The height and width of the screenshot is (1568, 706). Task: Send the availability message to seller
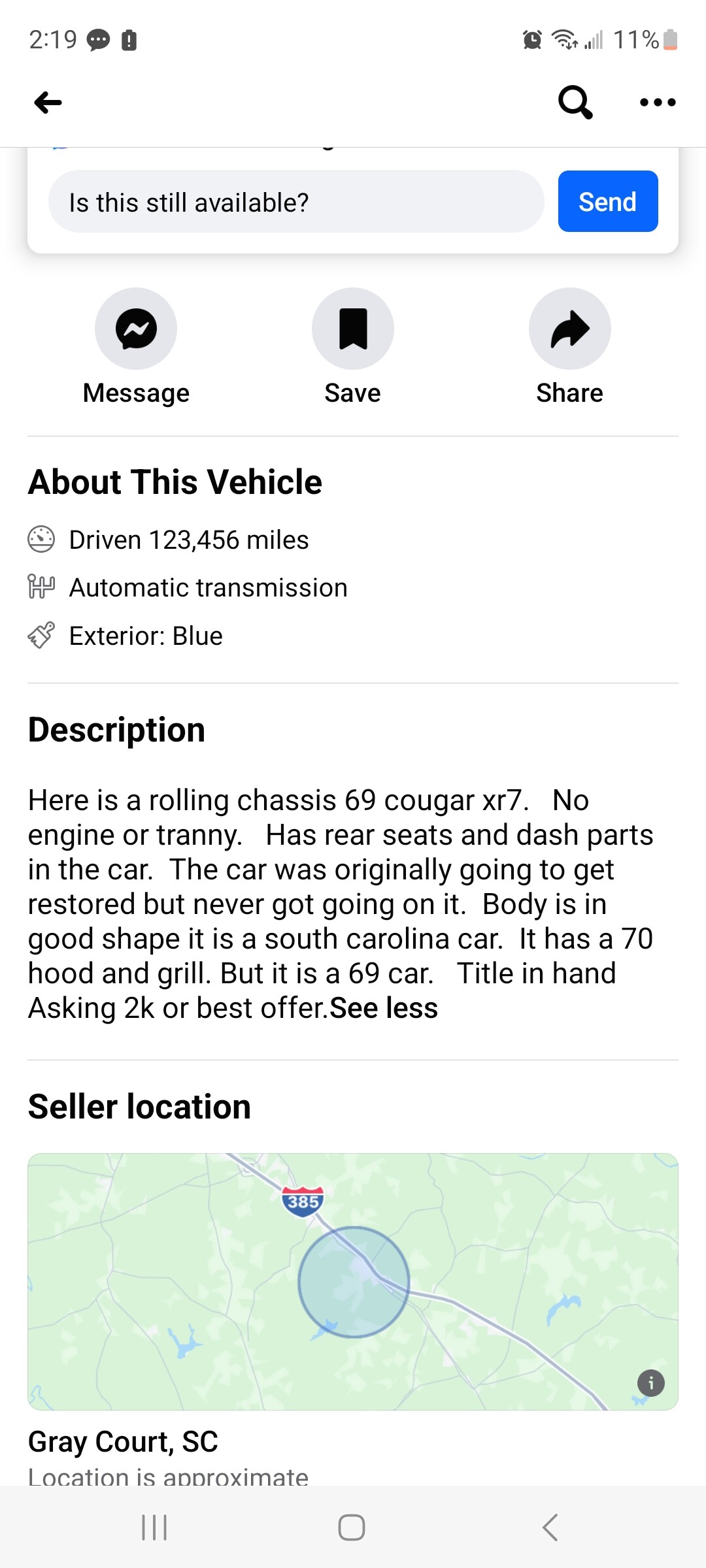click(608, 201)
